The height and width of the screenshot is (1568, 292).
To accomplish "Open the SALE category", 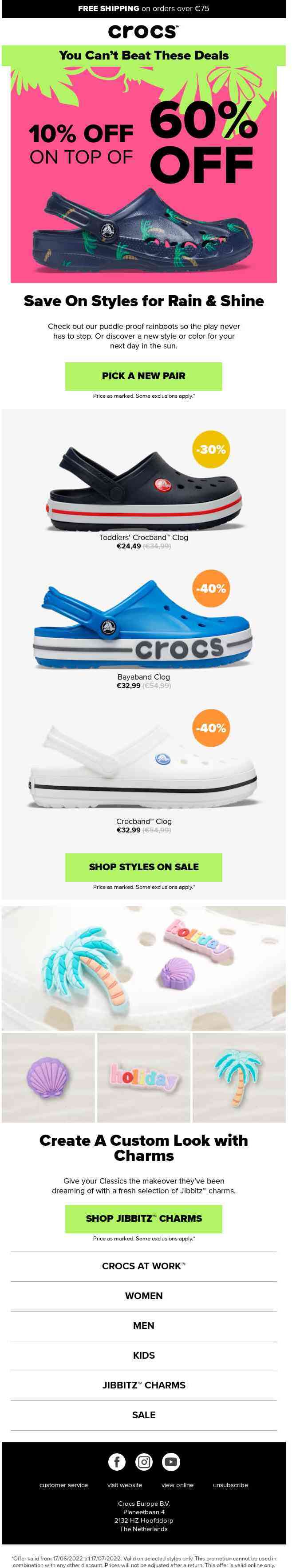I will point(144,1415).
